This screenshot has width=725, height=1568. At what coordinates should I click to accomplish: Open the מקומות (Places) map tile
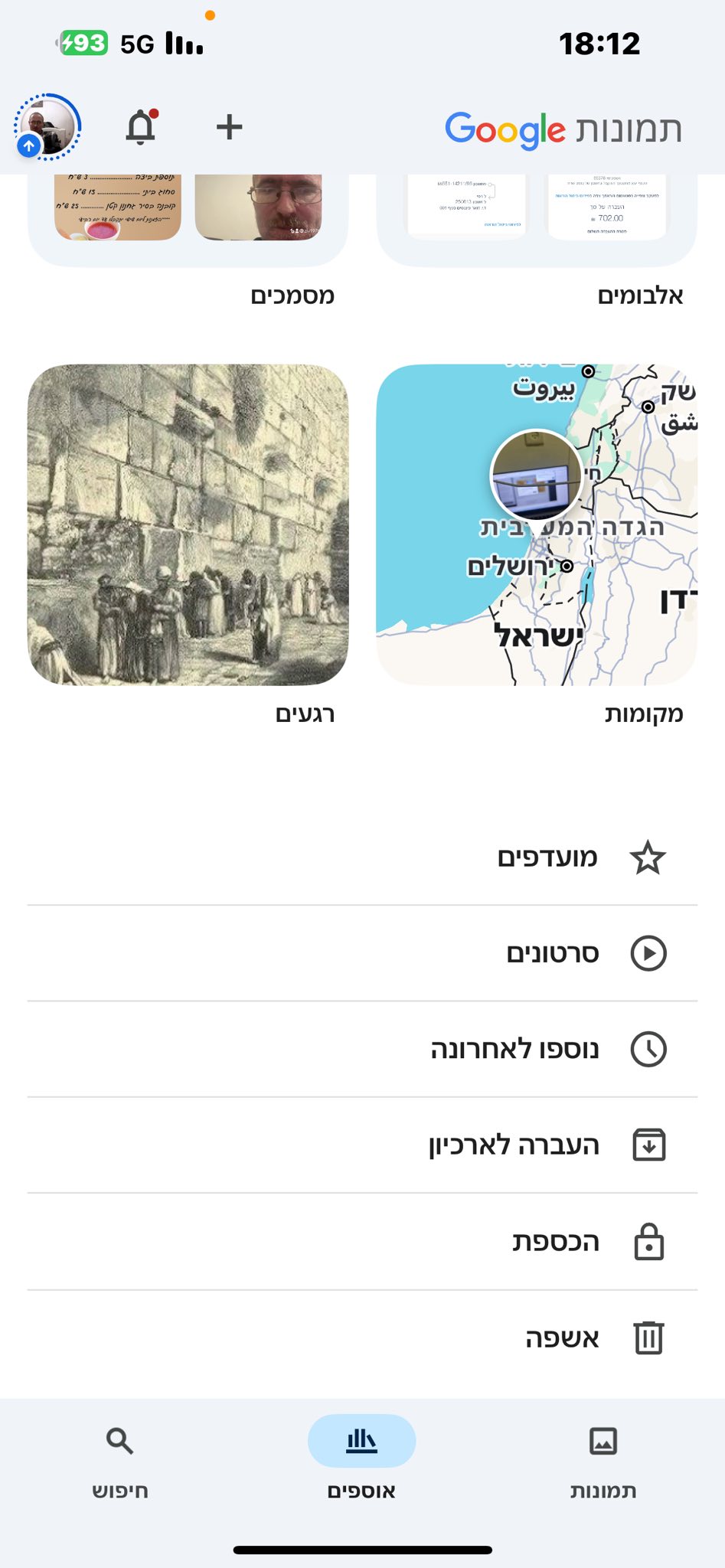(537, 524)
